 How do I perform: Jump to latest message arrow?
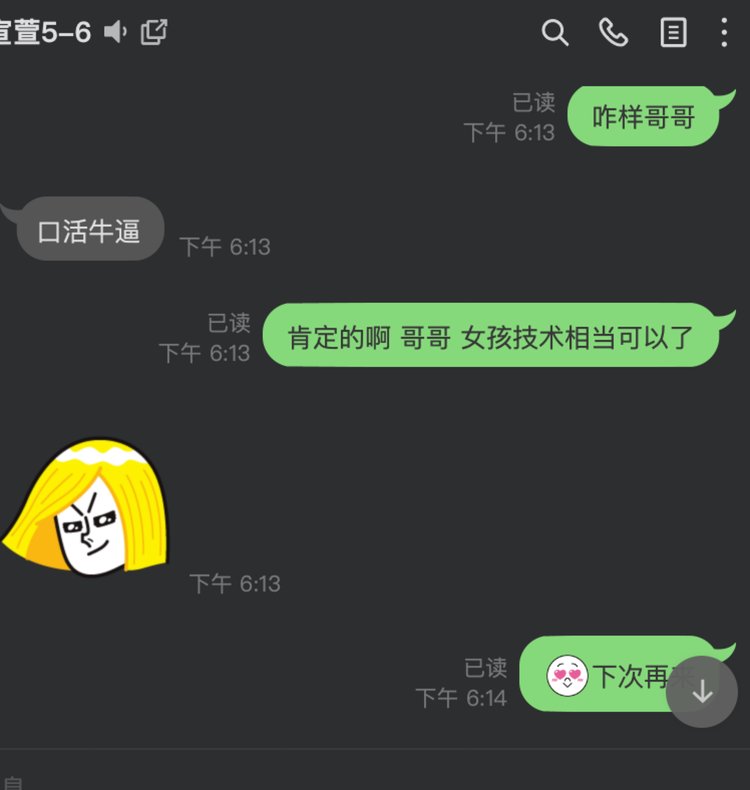click(x=703, y=692)
